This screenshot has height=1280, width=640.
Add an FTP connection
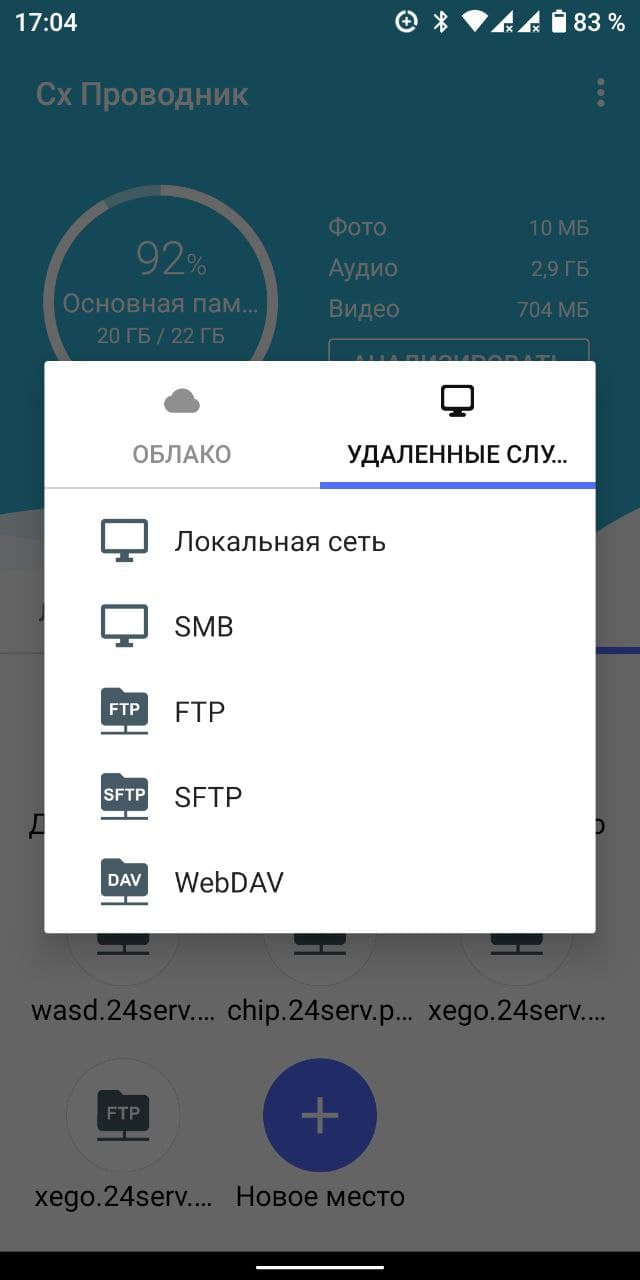coord(200,712)
